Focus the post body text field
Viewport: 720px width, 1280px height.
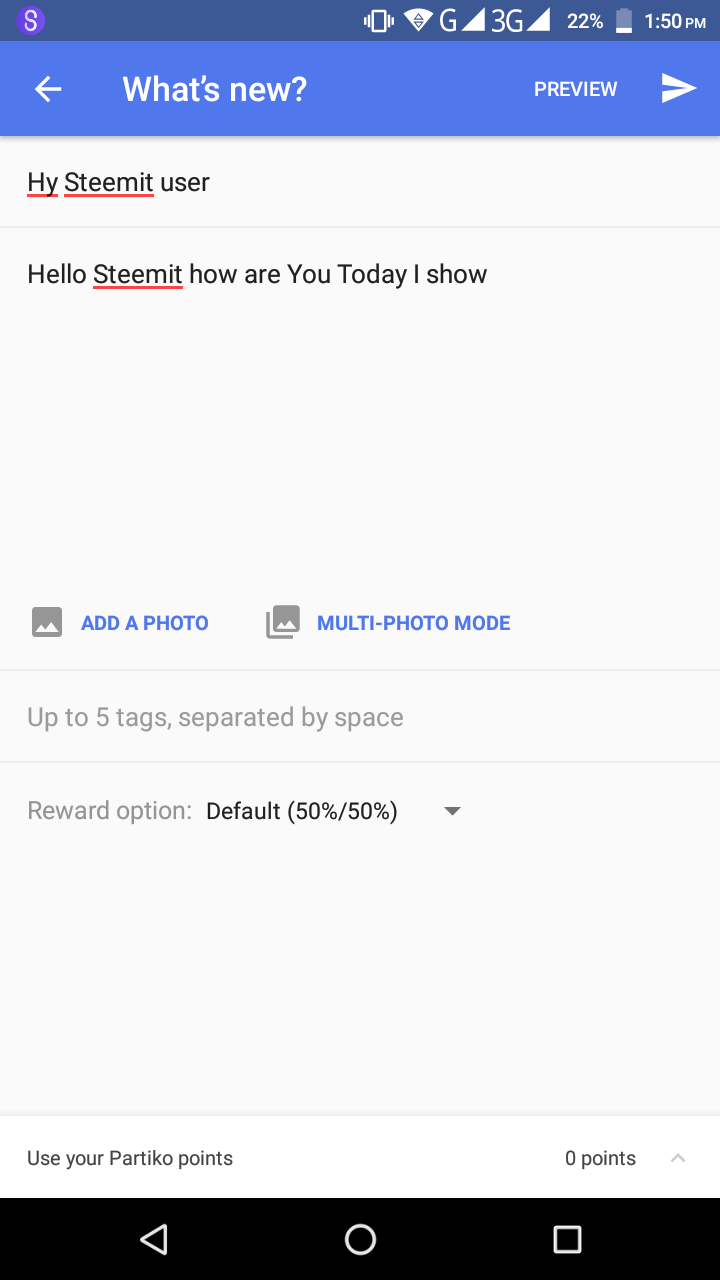click(360, 400)
